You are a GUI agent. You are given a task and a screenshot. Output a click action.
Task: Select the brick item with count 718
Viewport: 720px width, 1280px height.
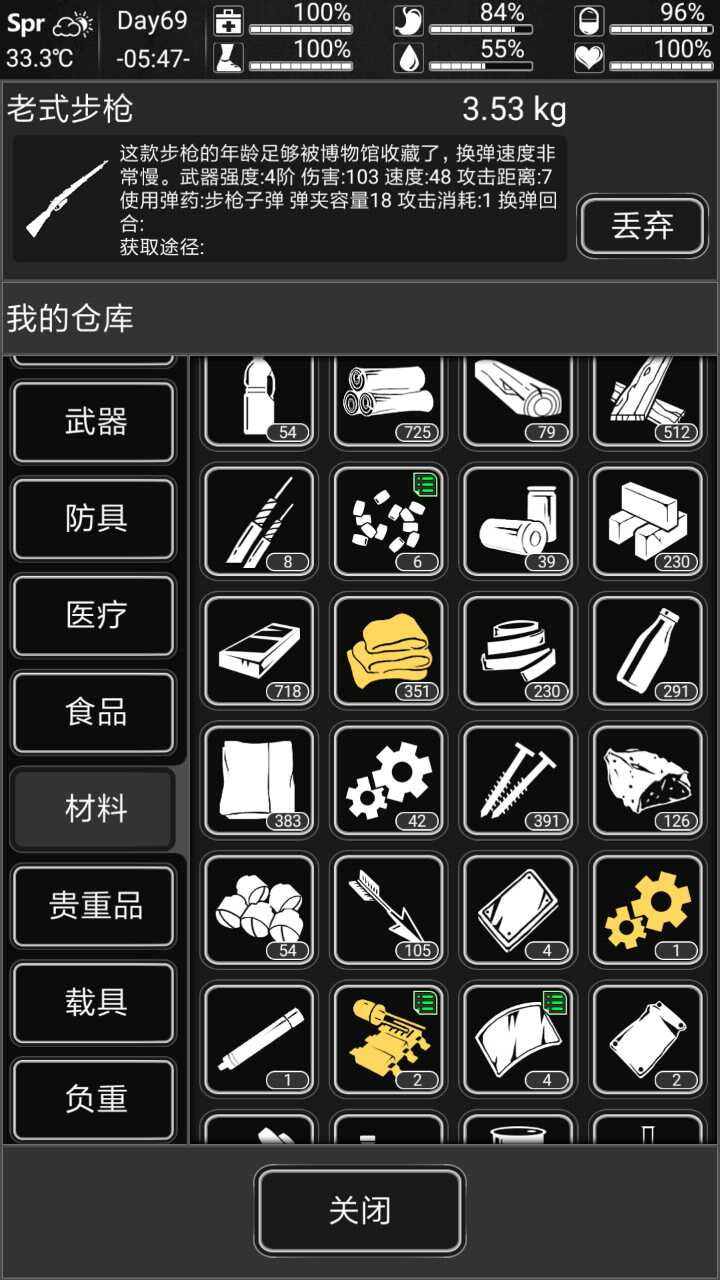pyautogui.click(x=259, y=650)
